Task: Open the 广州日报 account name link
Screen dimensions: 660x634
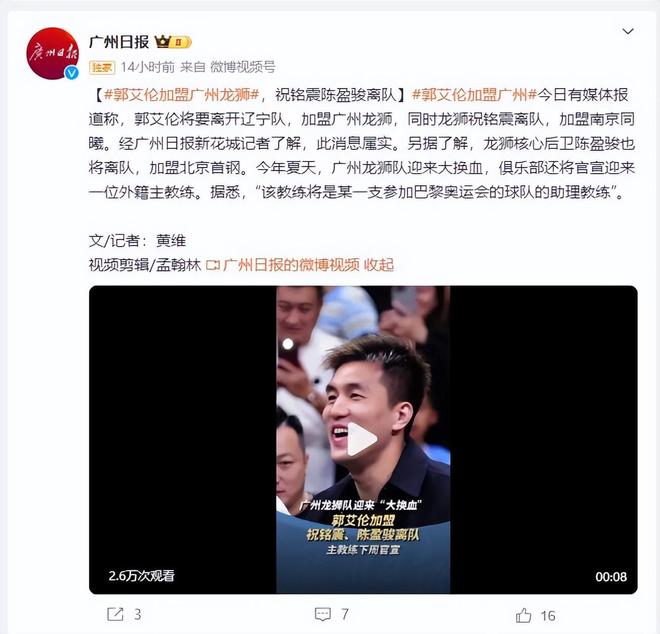Action: 119,42
